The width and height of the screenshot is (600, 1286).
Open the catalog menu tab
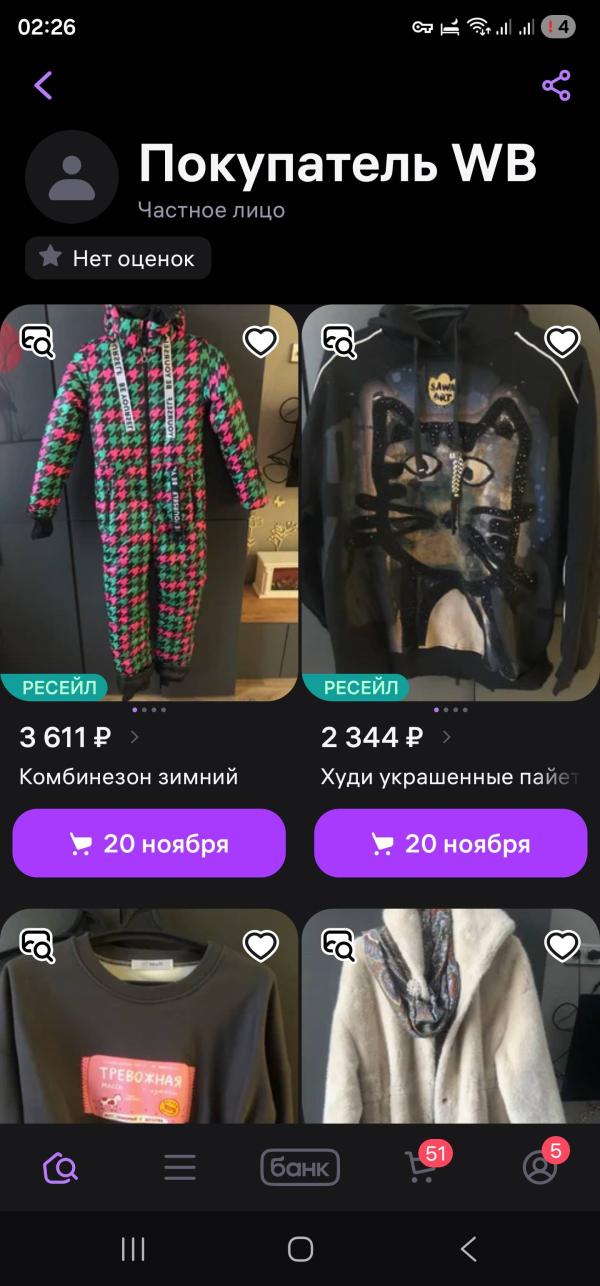click(x=180, y=1167)
